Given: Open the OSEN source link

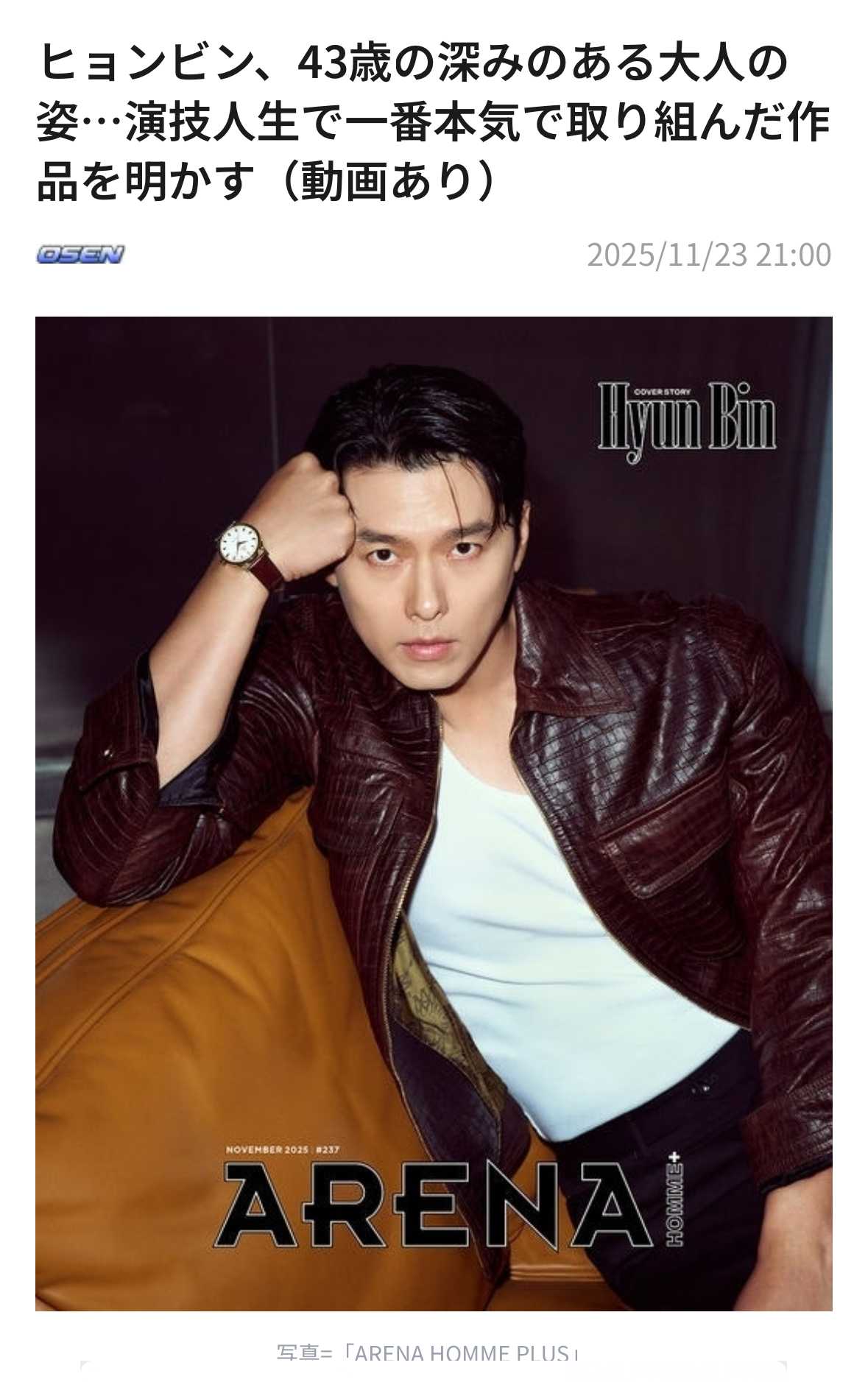Looking at the screenshot, I should coord(80,255).
